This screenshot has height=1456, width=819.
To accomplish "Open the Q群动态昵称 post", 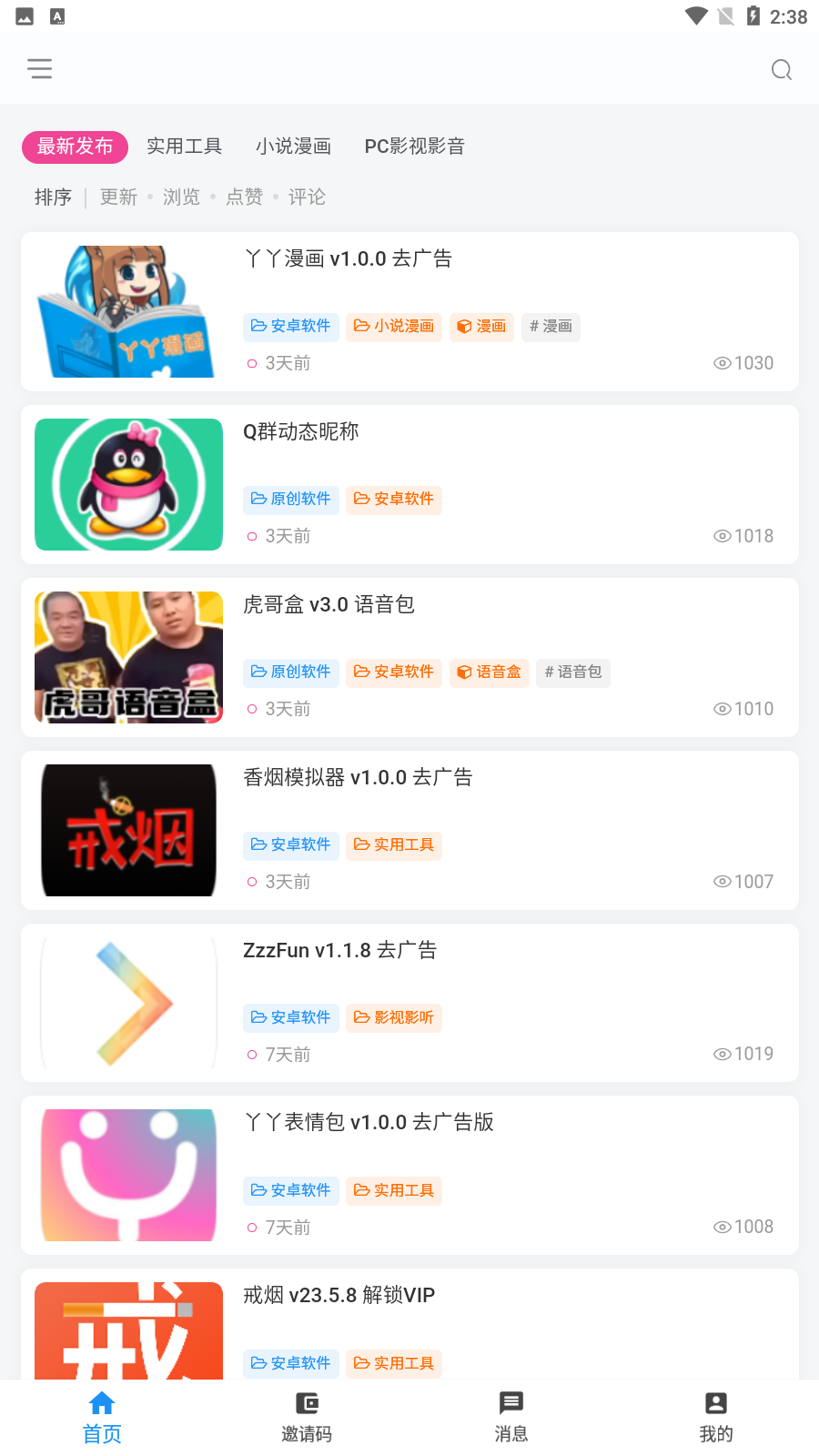I will tap(301, 432).
